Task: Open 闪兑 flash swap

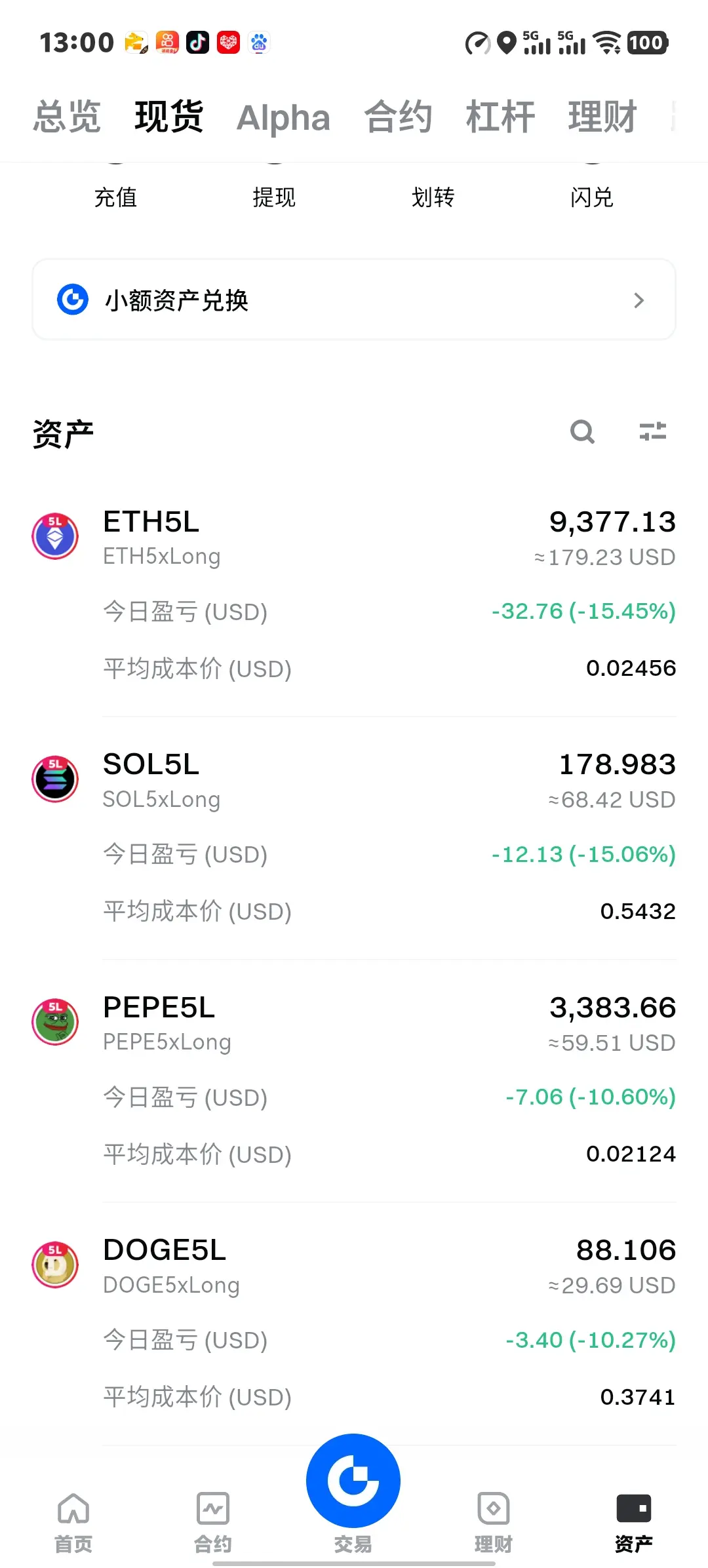Action: coord(592,197)
